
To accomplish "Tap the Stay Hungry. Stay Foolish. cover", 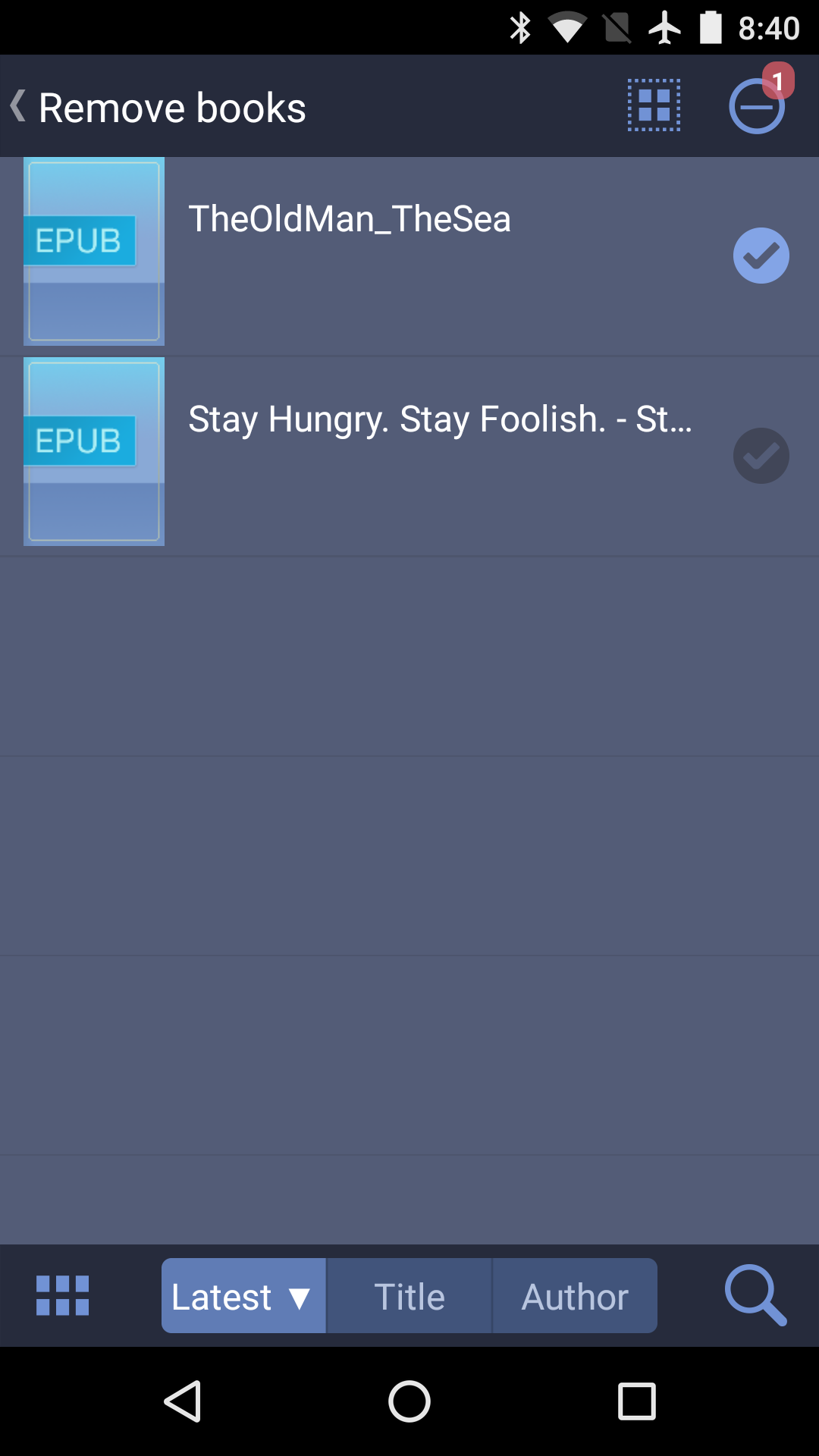I will (94, 452).
